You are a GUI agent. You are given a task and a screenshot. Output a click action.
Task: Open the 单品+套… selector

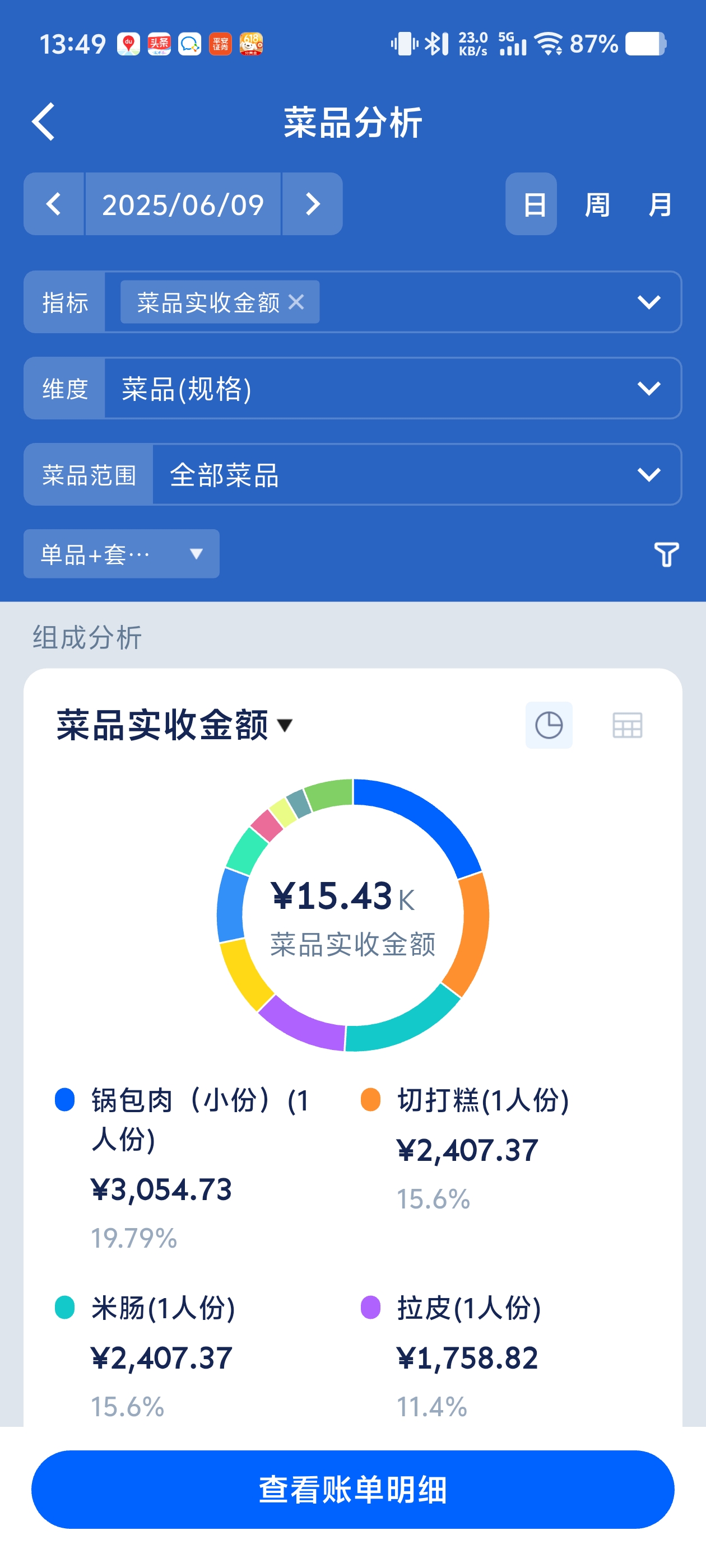coord(121,554)
